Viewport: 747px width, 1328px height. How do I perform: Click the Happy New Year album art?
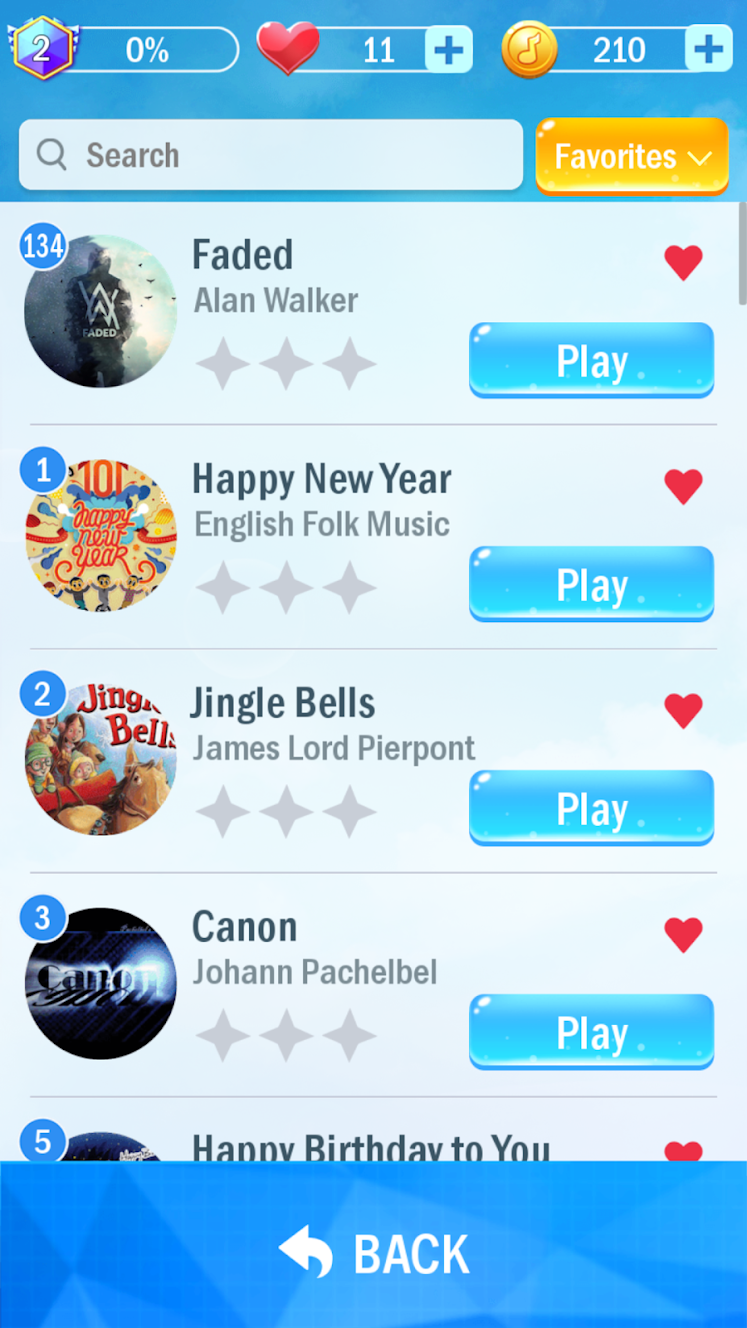tap(100, 534)
